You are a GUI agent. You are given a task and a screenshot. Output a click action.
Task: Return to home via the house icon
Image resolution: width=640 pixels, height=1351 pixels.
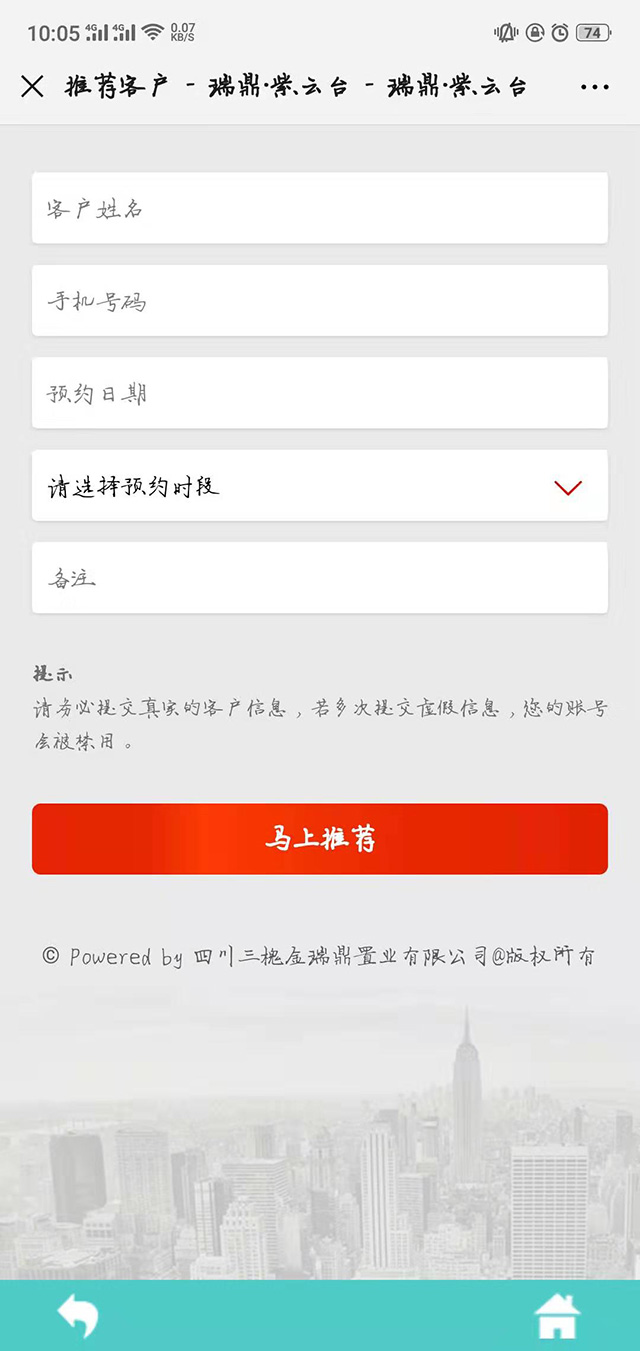pyautogui.click(x=558, y=1315)
